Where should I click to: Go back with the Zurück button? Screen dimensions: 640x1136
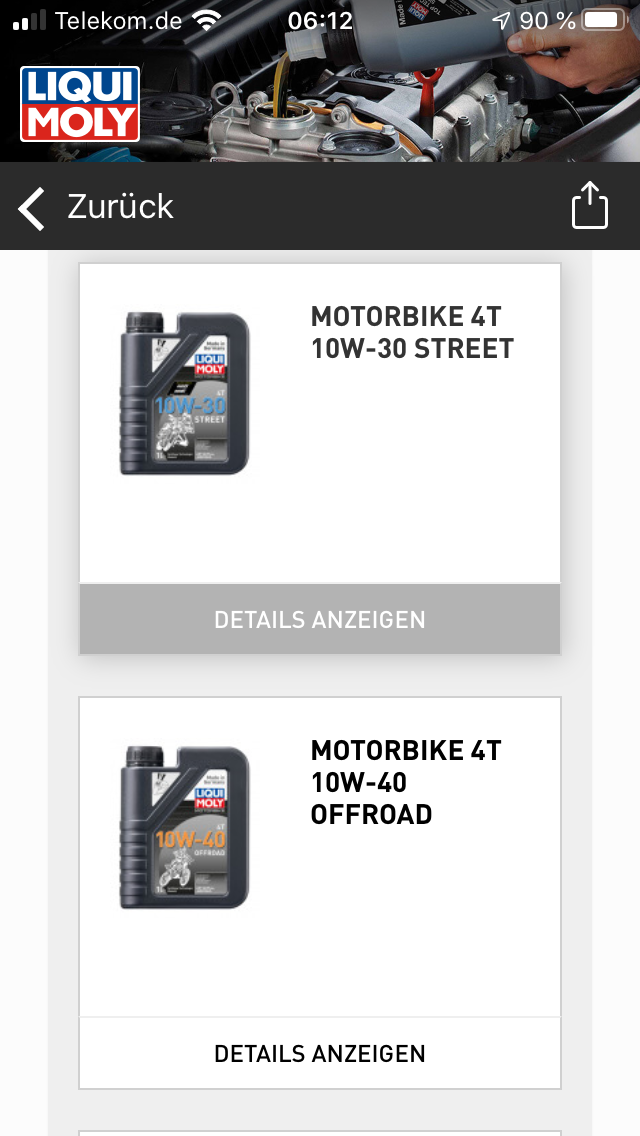point(96,207)
